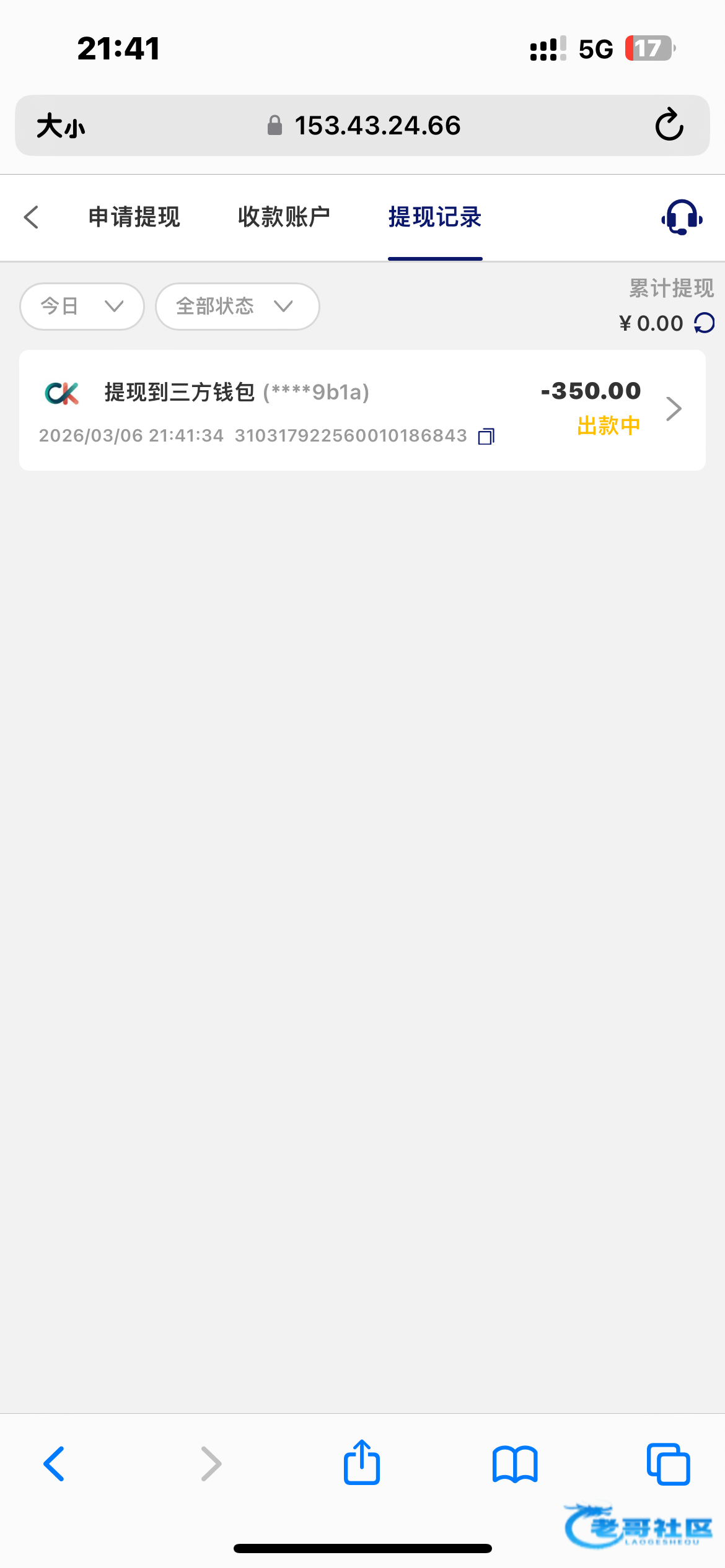Open customer service headset icon

point(682,217)
